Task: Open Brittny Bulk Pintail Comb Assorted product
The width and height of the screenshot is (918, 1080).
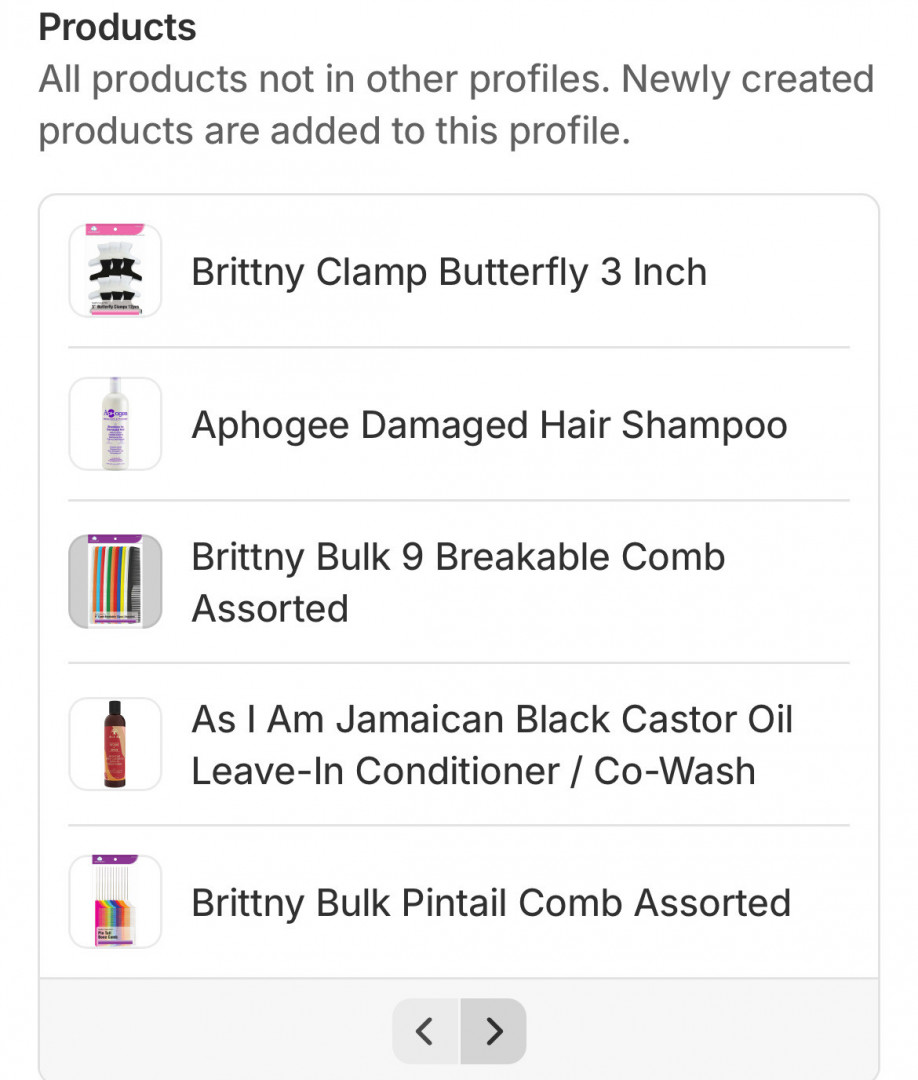Action: click(x=491, y=902)
